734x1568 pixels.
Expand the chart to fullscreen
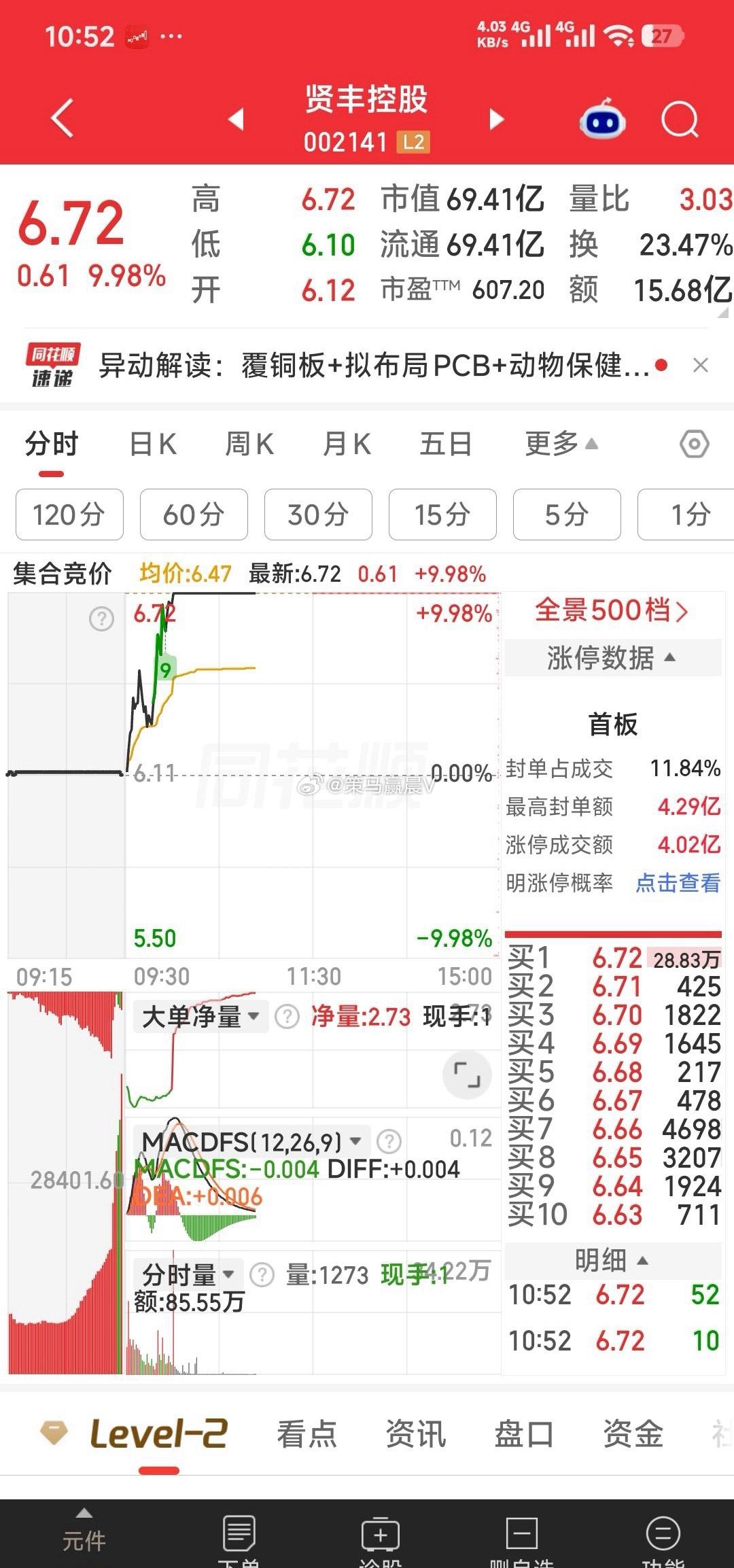click(x=467, y=1075)
